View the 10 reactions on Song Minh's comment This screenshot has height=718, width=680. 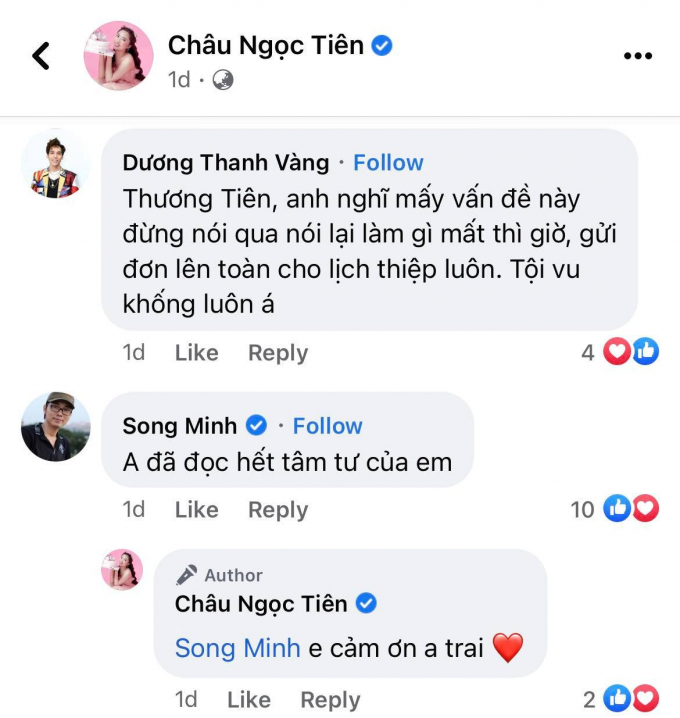tap(615, 509)
